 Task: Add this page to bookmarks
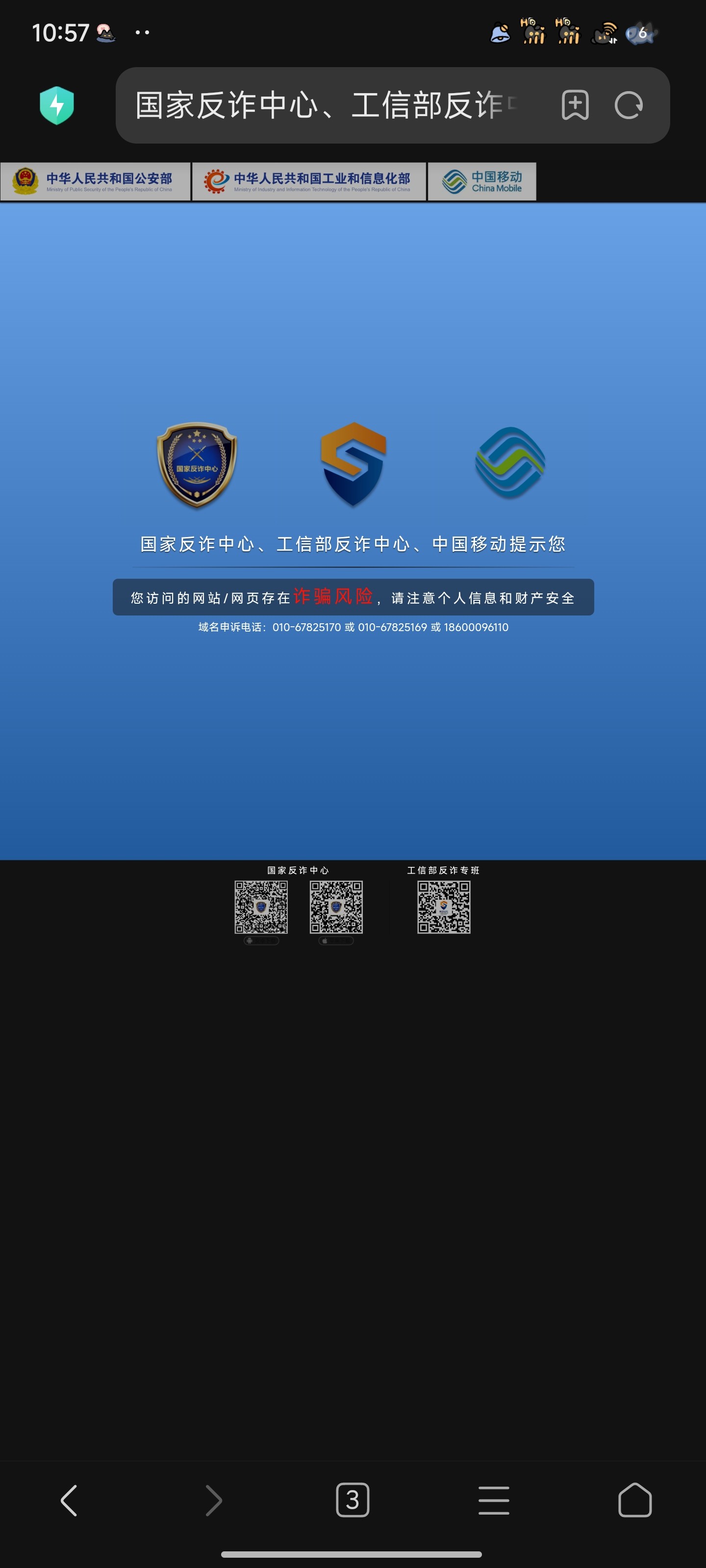(x=575, y=105)
